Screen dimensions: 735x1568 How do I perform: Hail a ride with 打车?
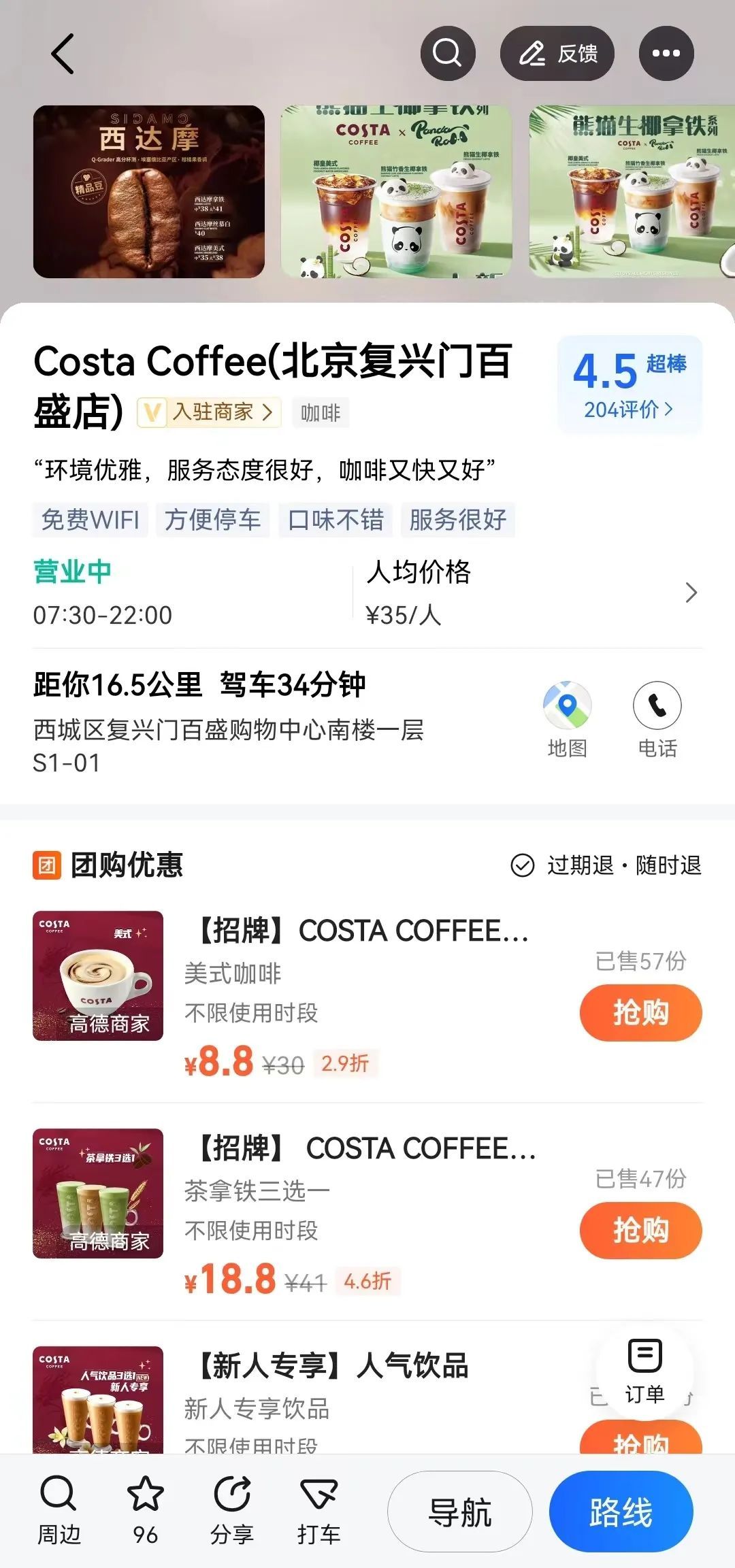(318, 1511)
